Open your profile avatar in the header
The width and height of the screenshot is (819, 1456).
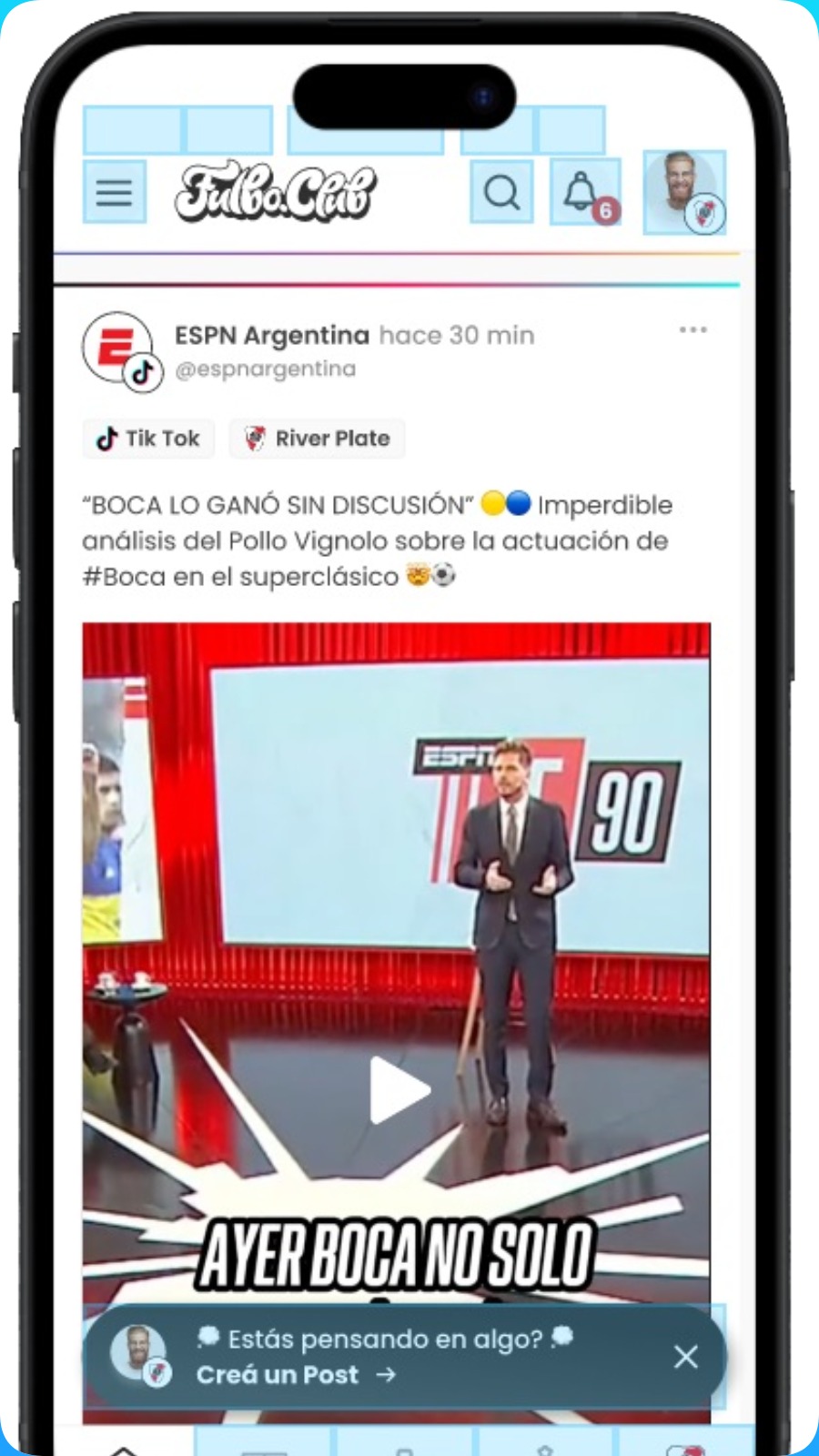tap(684, 192)
